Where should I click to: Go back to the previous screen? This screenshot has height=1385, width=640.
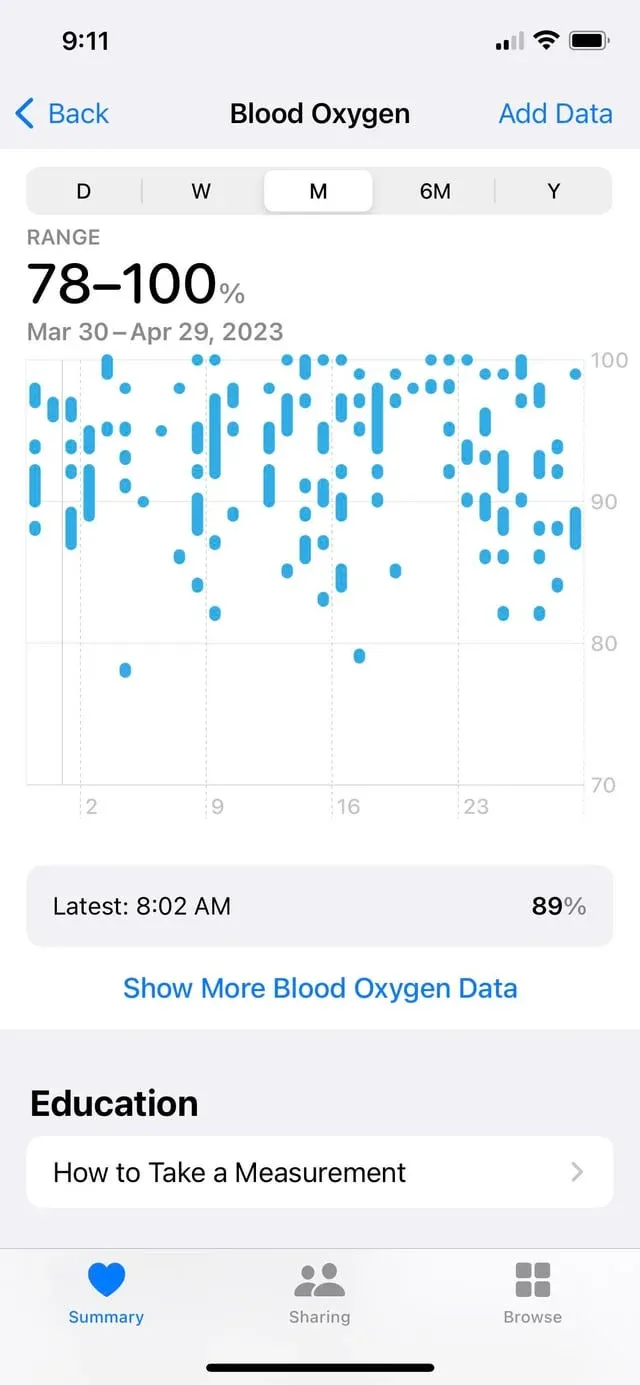62,114
